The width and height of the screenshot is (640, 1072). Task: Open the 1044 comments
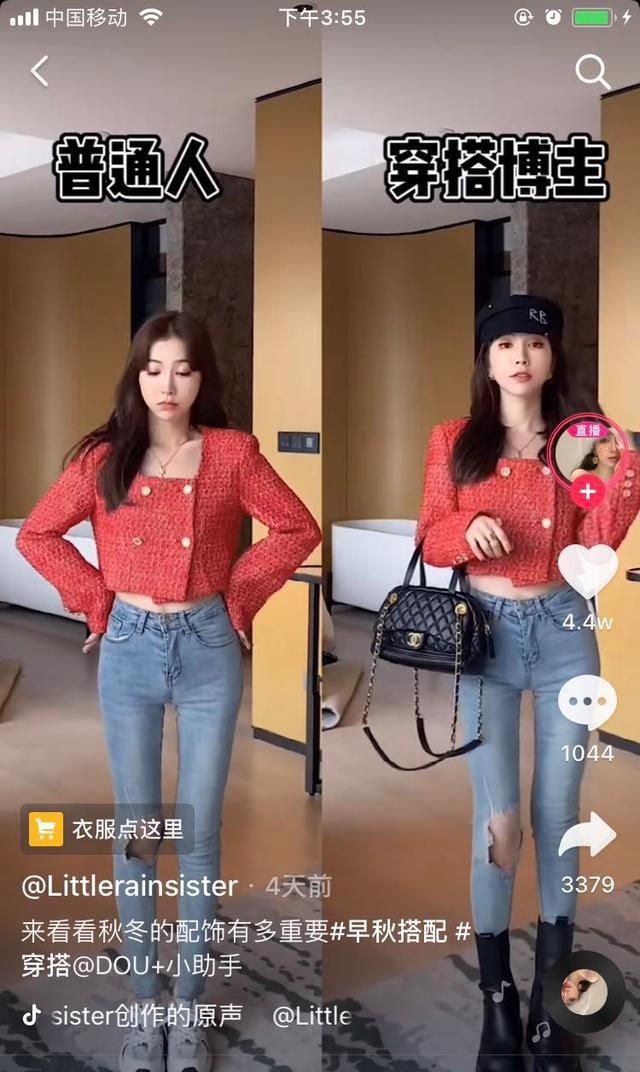tap(588, 703)
